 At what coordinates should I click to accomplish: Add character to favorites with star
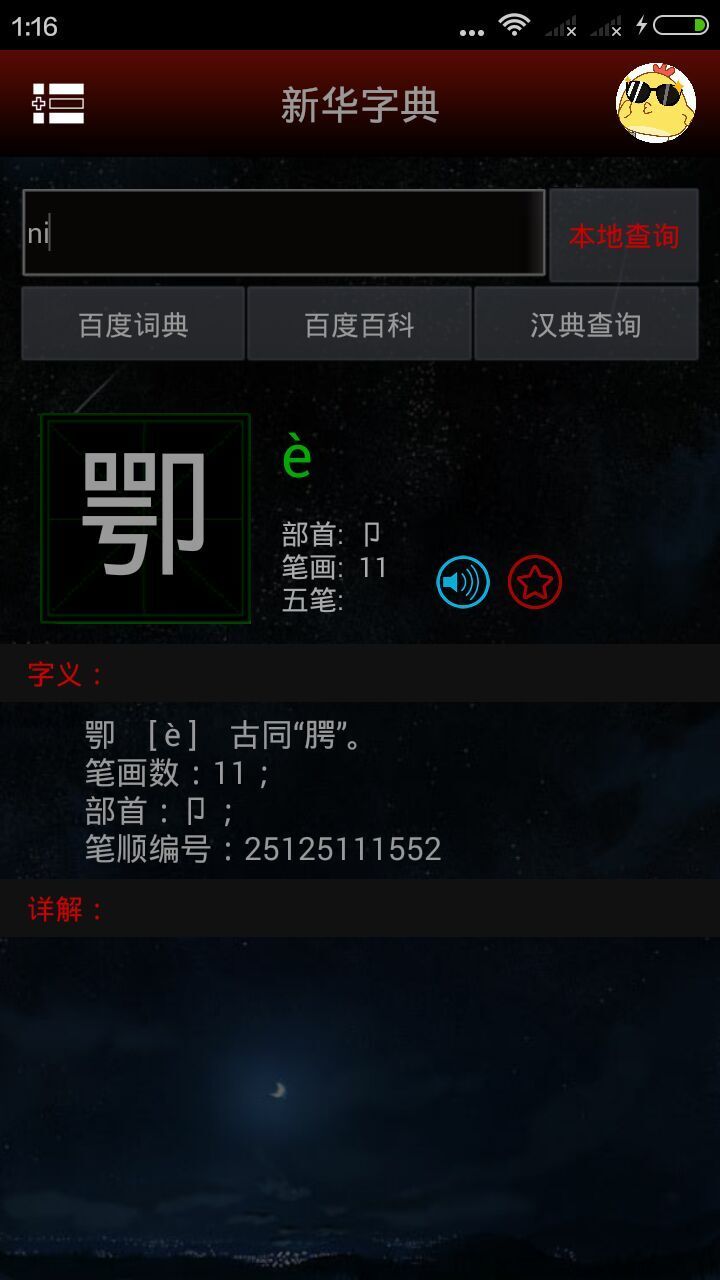coord(535,582)
